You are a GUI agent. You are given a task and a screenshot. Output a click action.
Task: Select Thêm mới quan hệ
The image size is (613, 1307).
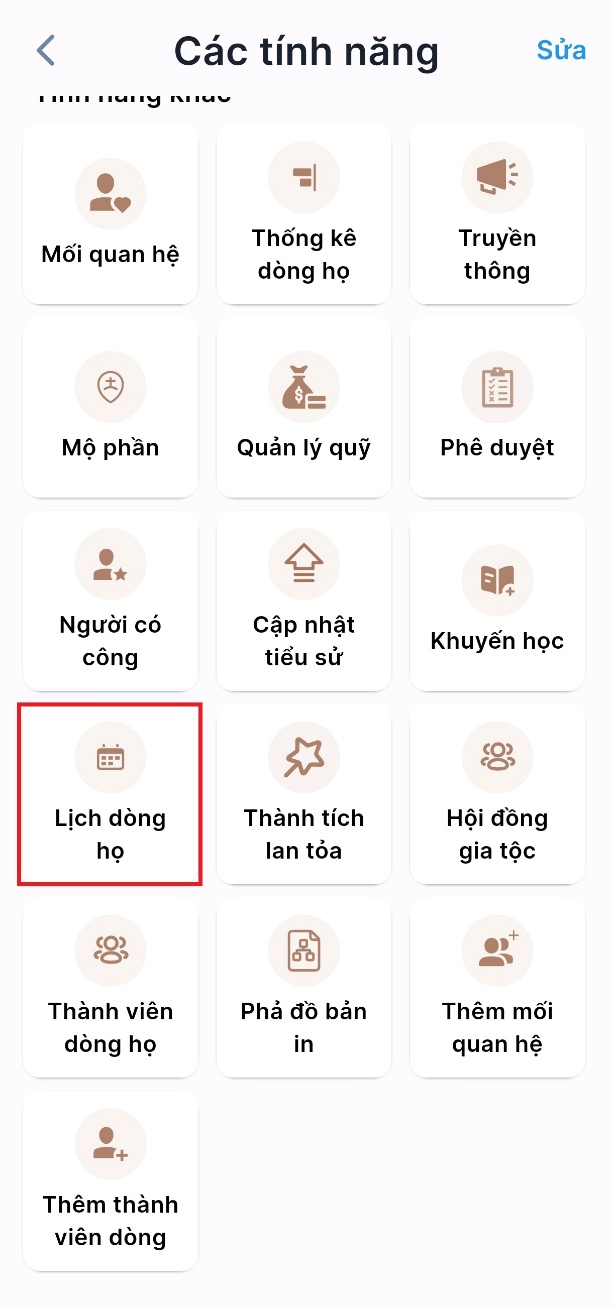pyautogui.click(x=497, y=987)
